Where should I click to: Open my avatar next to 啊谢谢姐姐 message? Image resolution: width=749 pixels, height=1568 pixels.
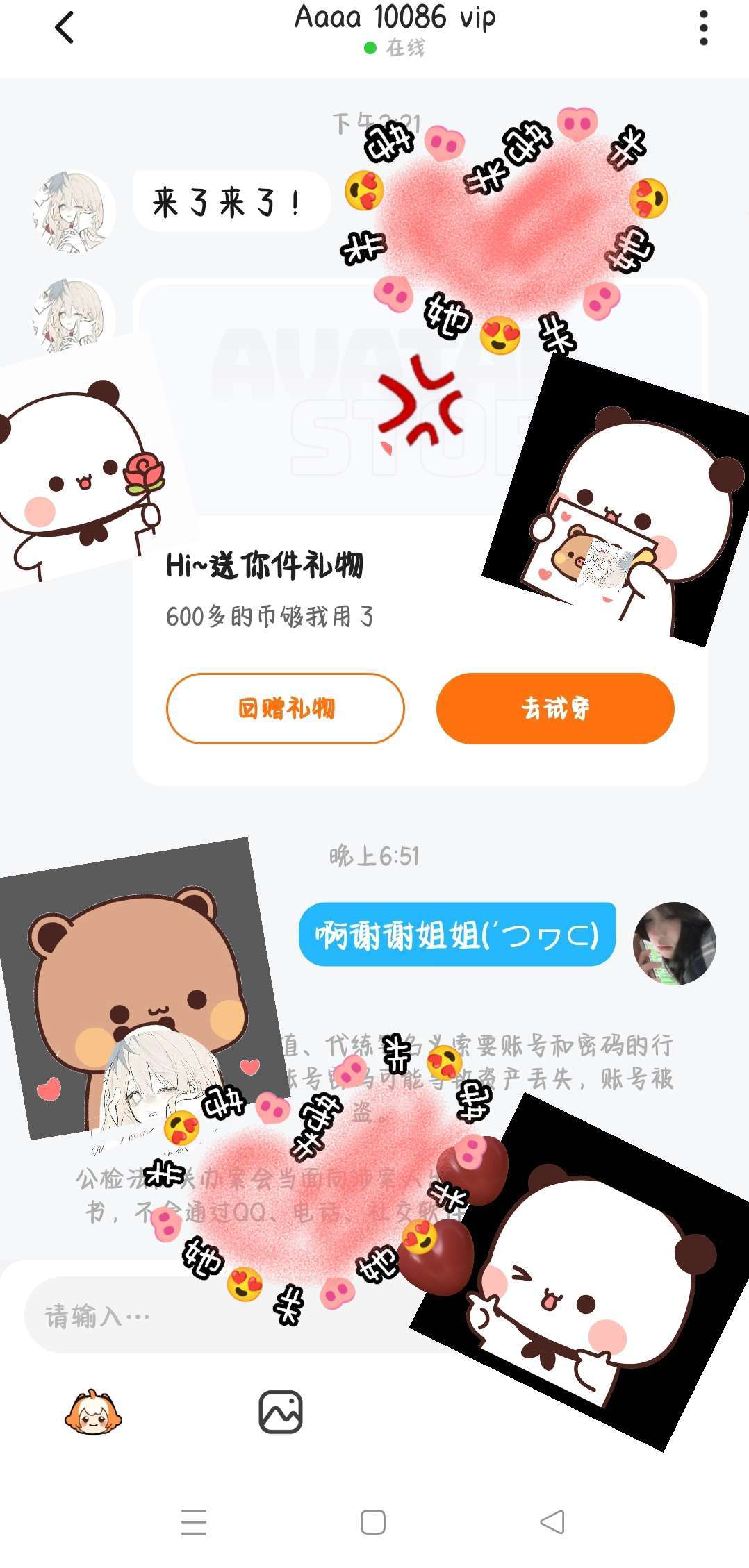[x=674, y=943]
